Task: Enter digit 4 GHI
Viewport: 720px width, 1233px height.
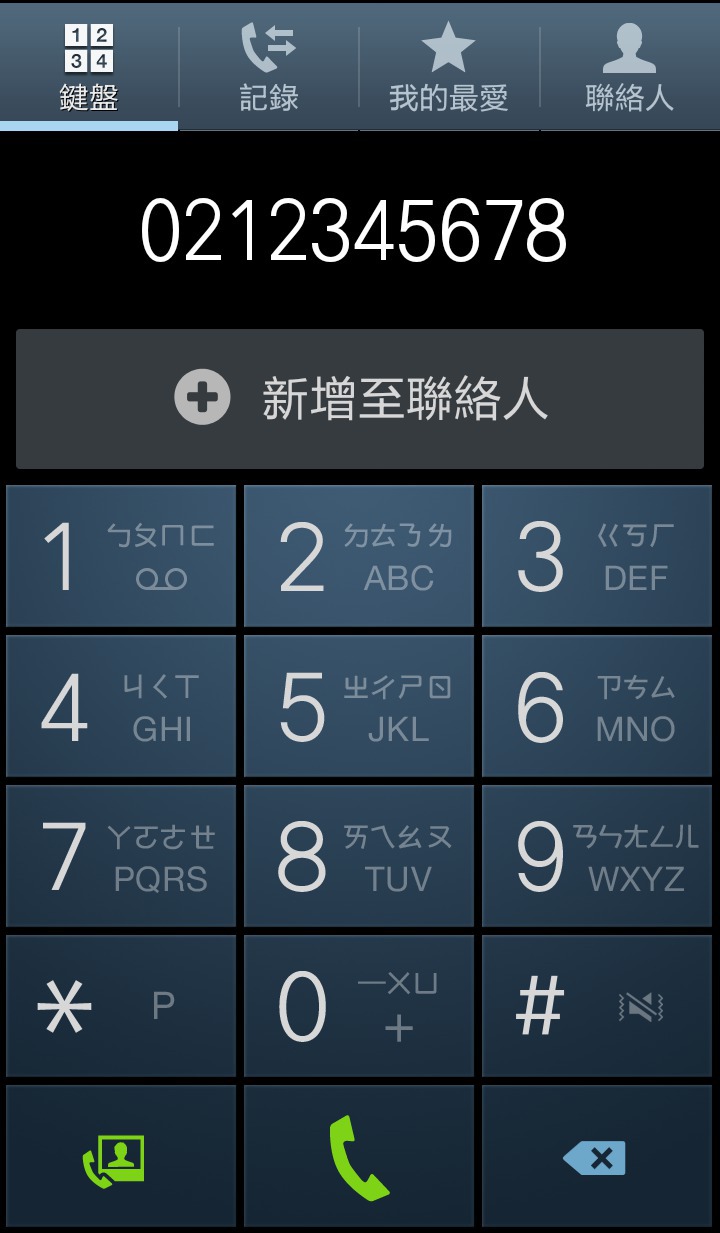Action: click(121, 706)
